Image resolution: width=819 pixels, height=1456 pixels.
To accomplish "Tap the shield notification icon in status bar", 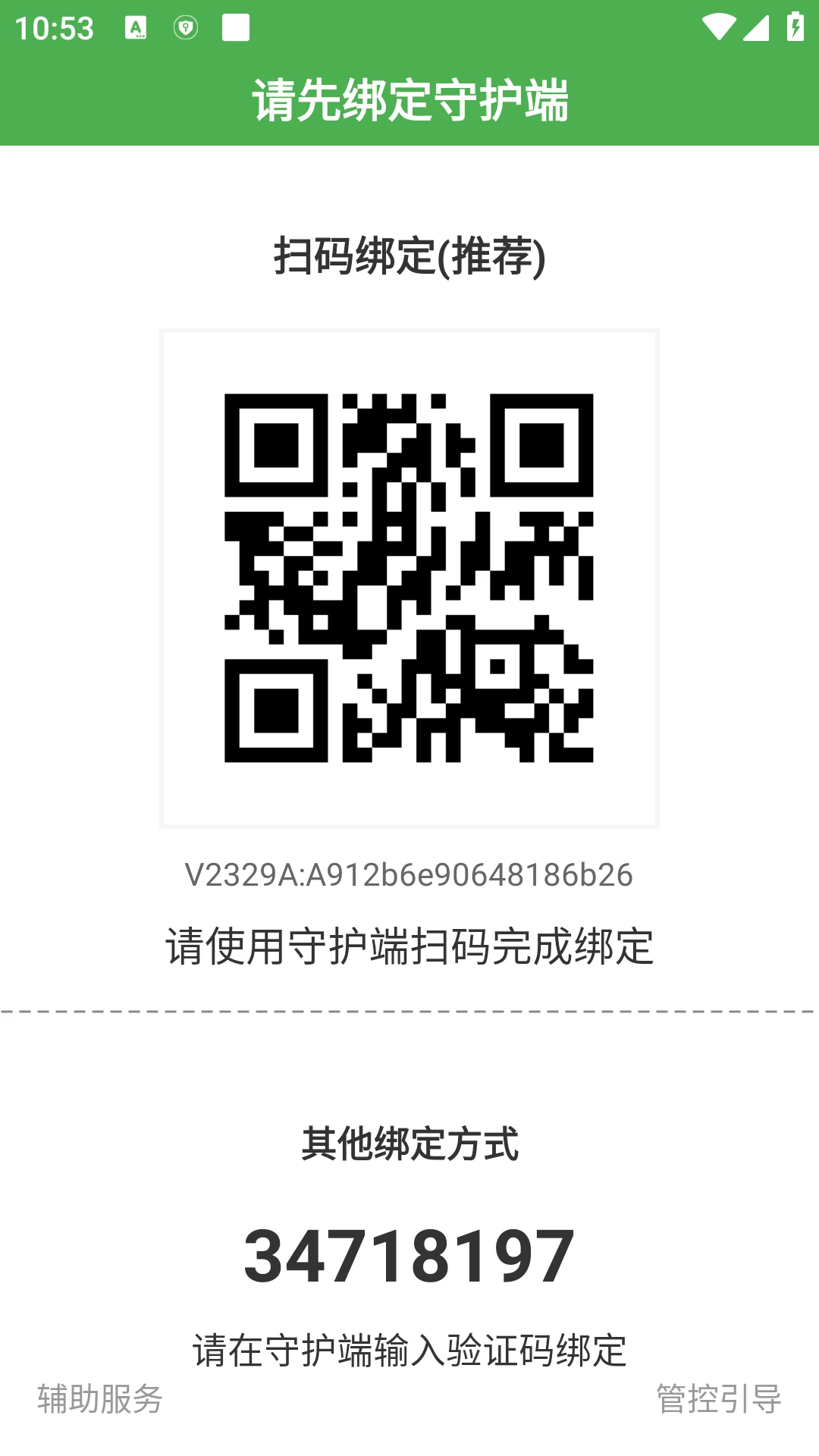I will (184, 27).
